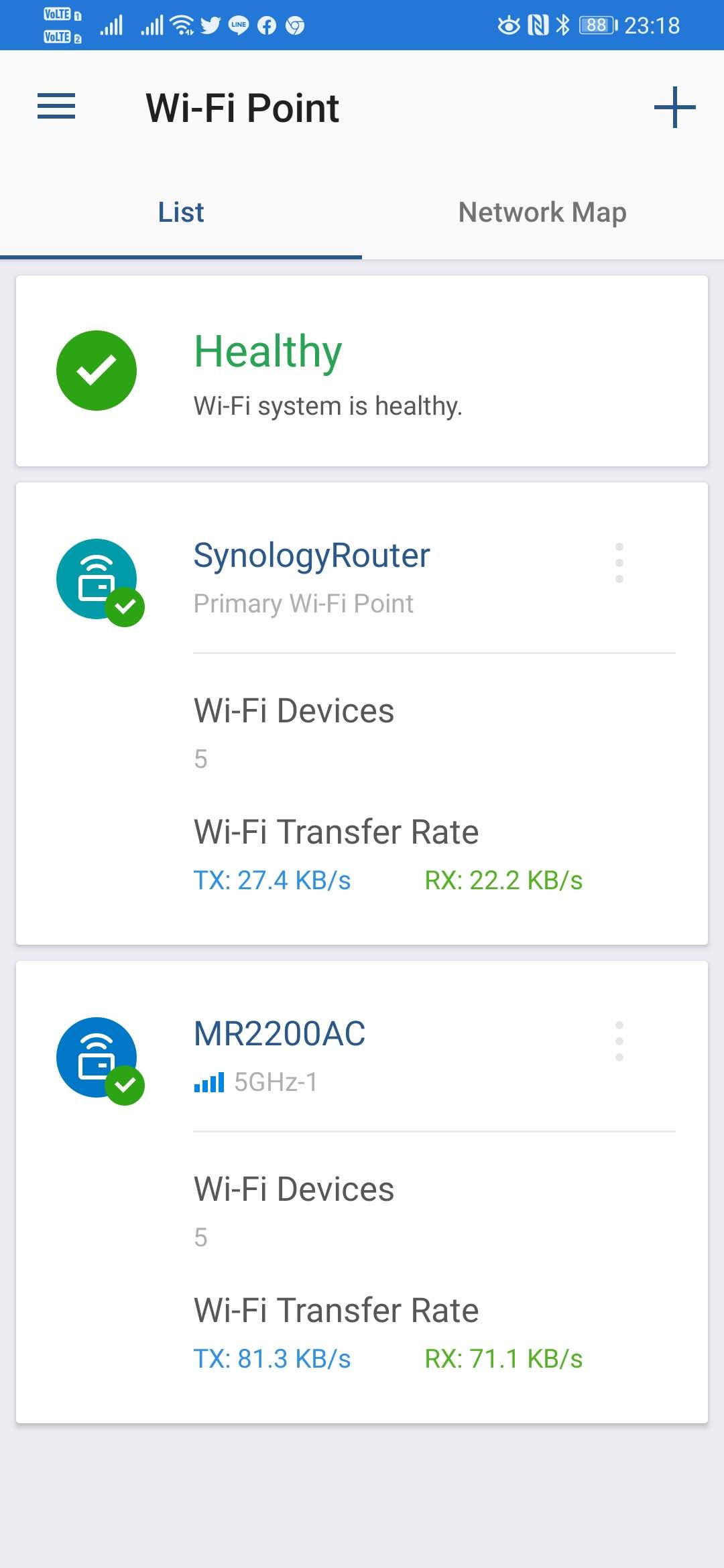Image resolution: width=724 pixels, height=1568 pixels.
Task: Add a new Wi-Fi point
Action: [x=674, y=107]
